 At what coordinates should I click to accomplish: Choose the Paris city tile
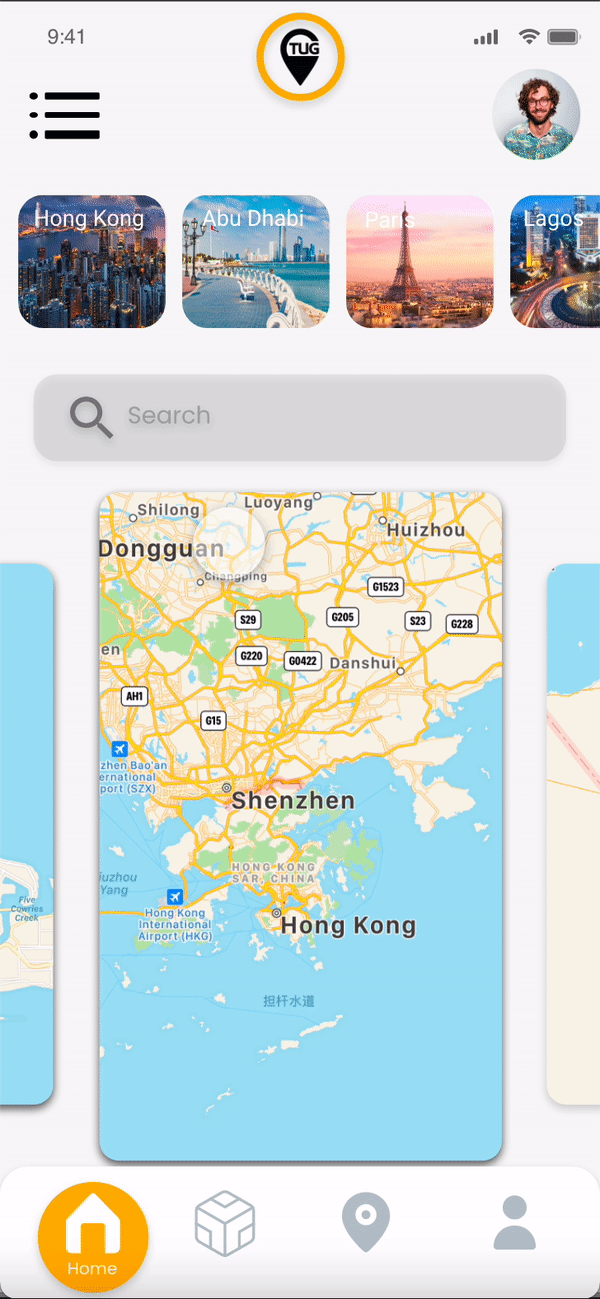click(x=419, y=262)
